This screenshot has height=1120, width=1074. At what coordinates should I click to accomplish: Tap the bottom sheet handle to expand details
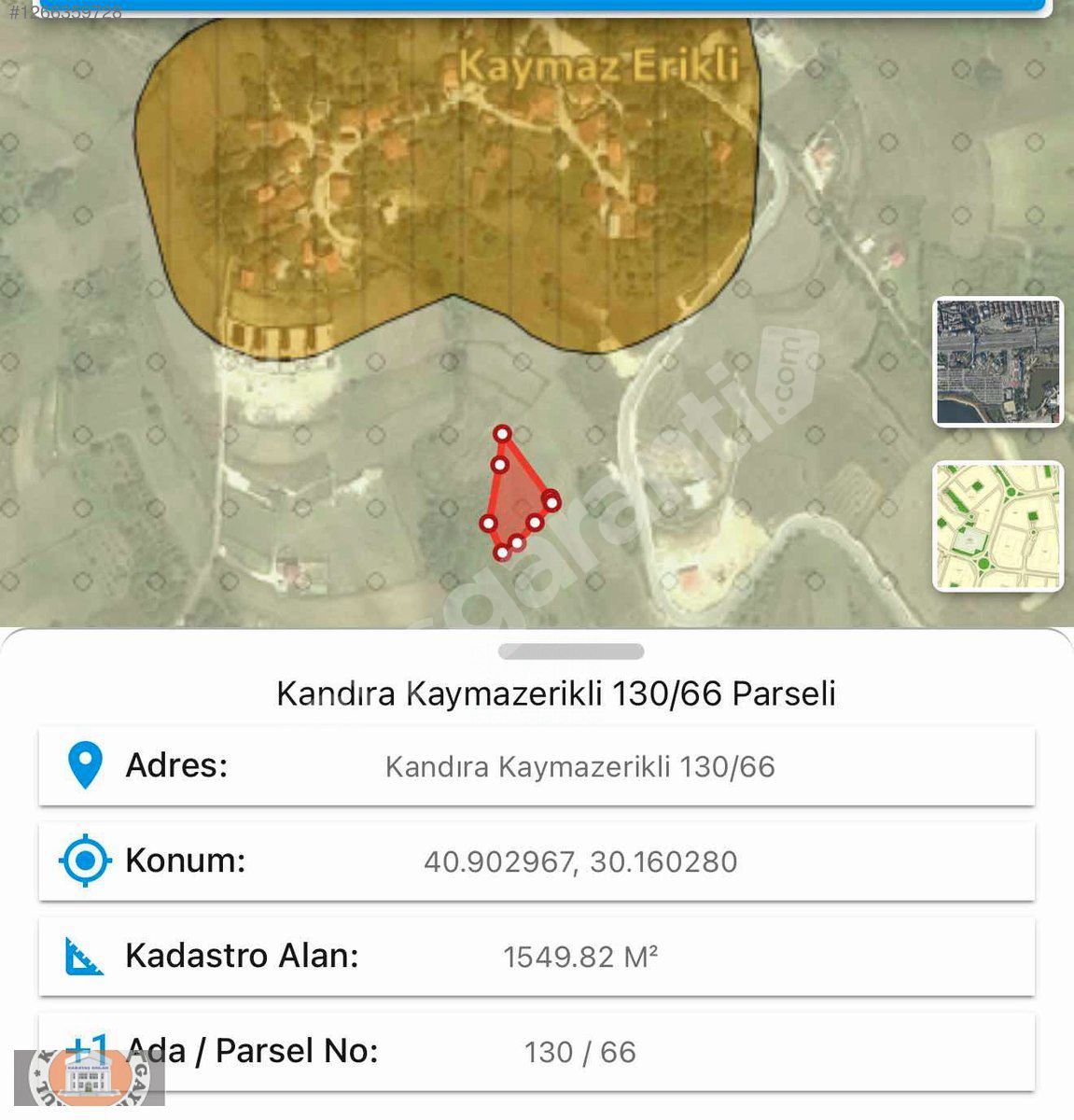click(x=570, y=651)
